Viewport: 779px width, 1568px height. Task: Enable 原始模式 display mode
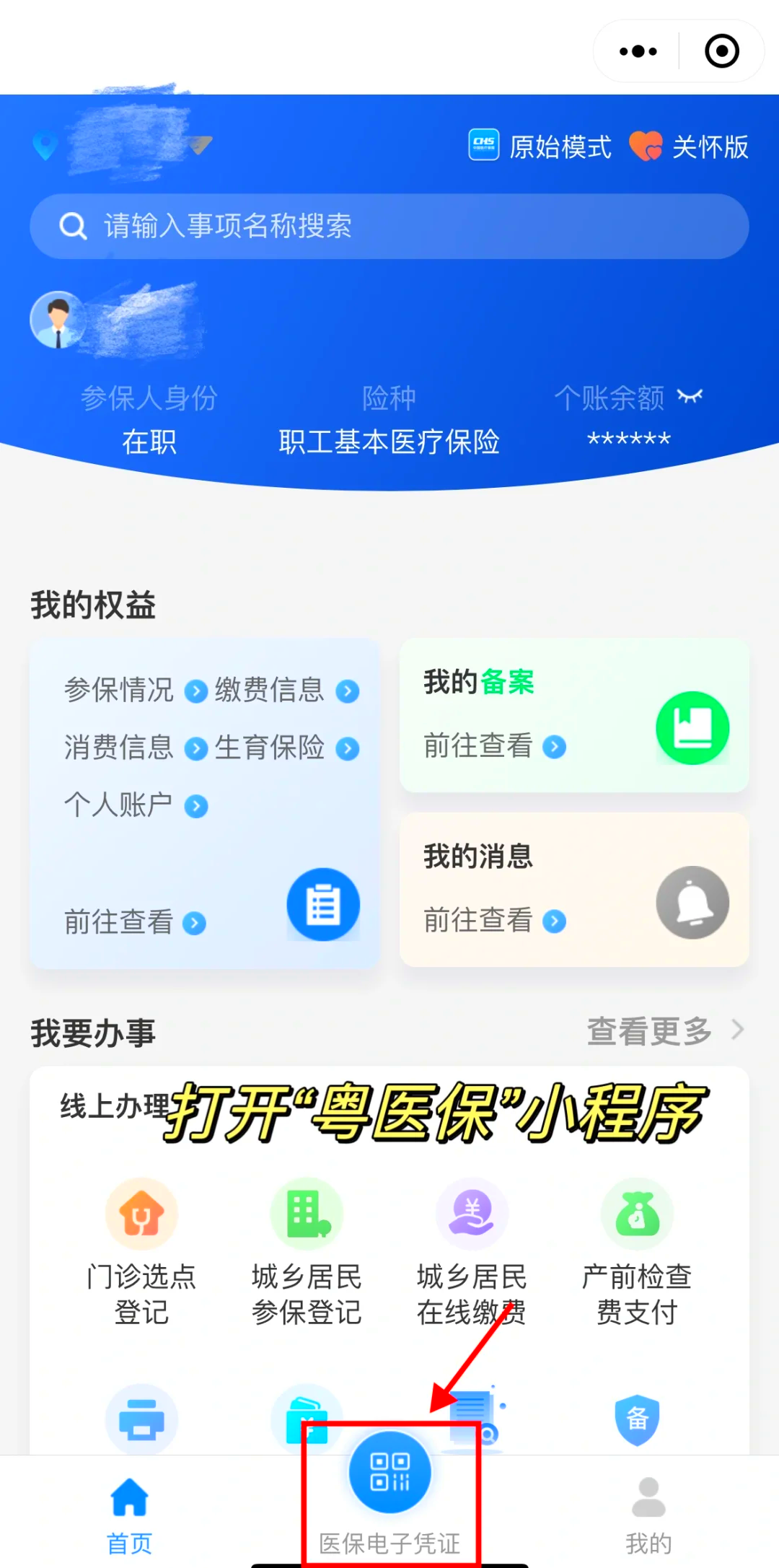(542, 146)
